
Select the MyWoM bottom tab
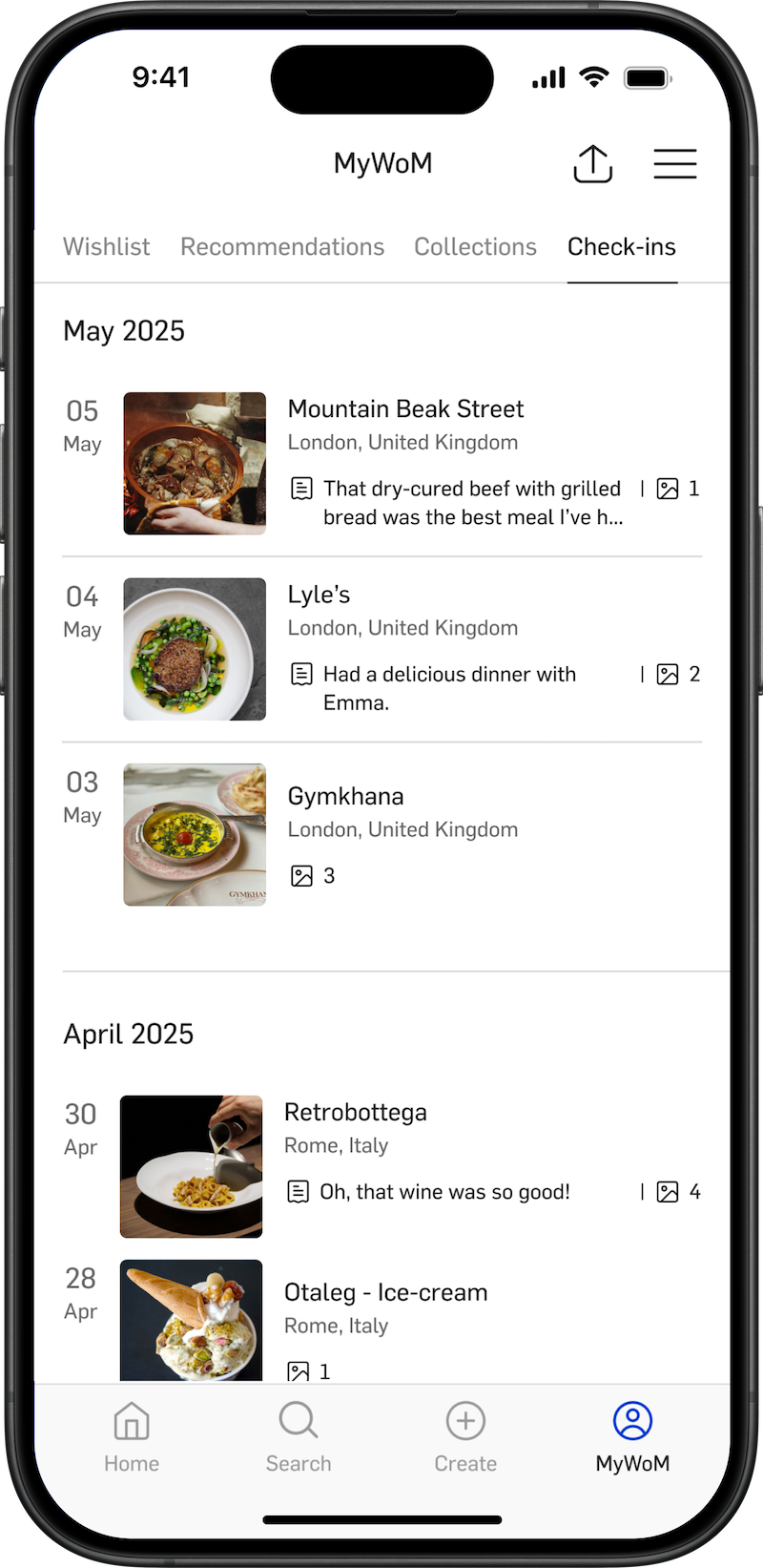click(632, 1438)
